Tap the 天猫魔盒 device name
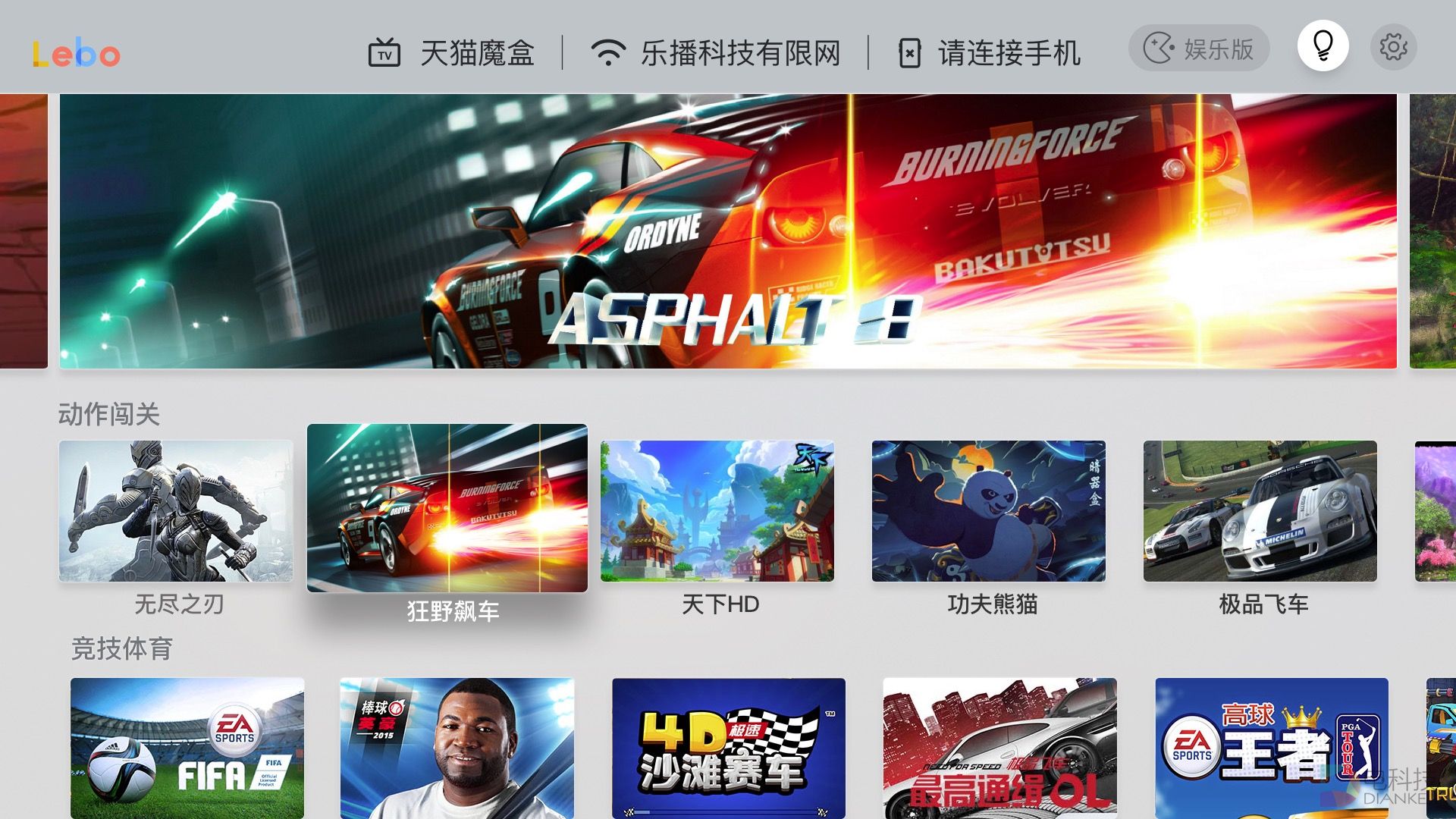Viewport: 1456px width, 819px height. click(452, 53)
